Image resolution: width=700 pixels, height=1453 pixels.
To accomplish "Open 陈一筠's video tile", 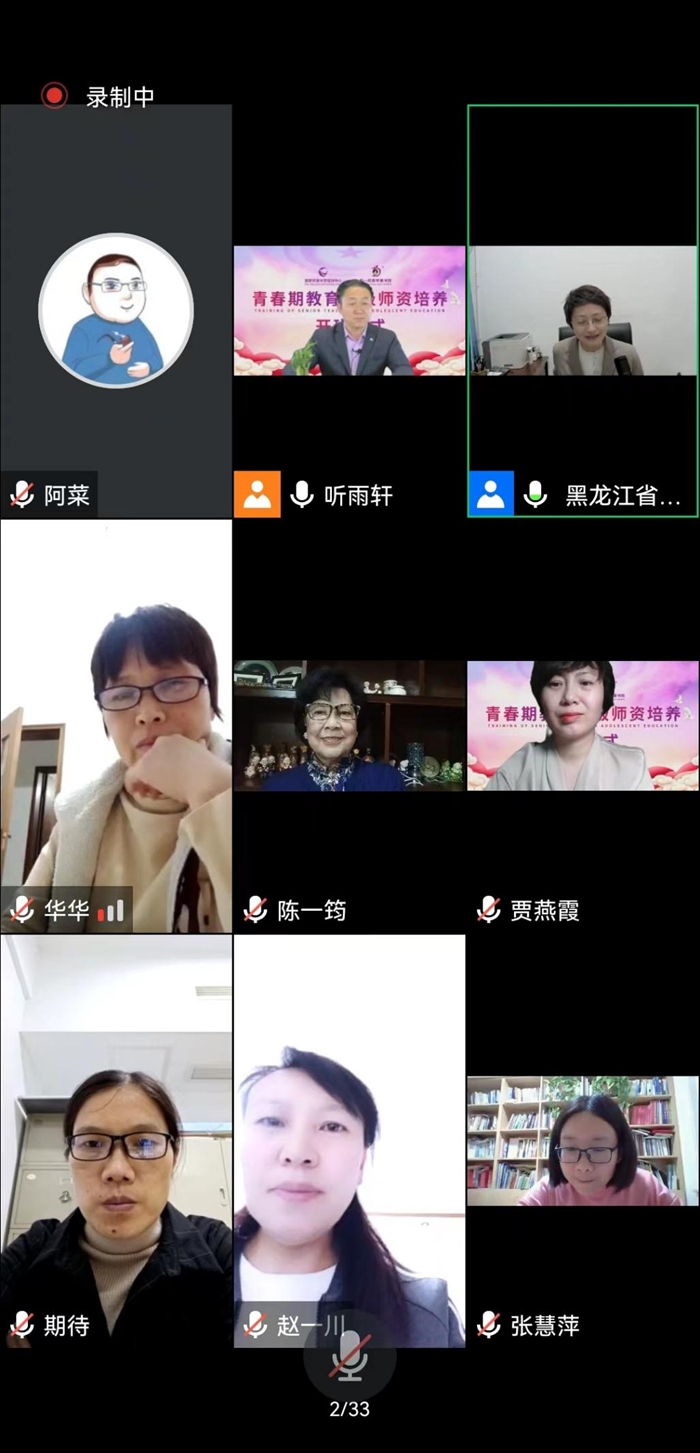I will click(x=349, y=725).
